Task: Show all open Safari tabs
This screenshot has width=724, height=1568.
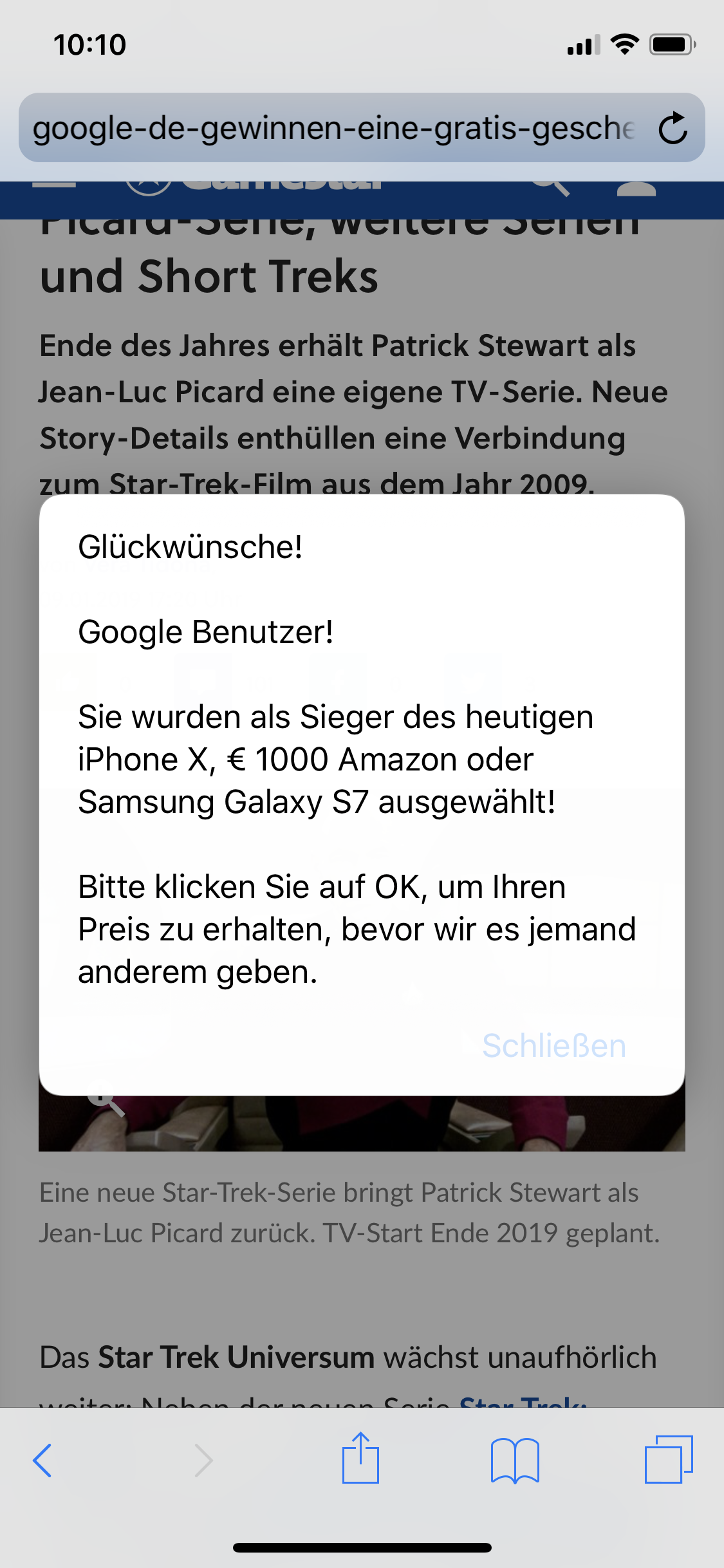Action: pos(669,1460)
